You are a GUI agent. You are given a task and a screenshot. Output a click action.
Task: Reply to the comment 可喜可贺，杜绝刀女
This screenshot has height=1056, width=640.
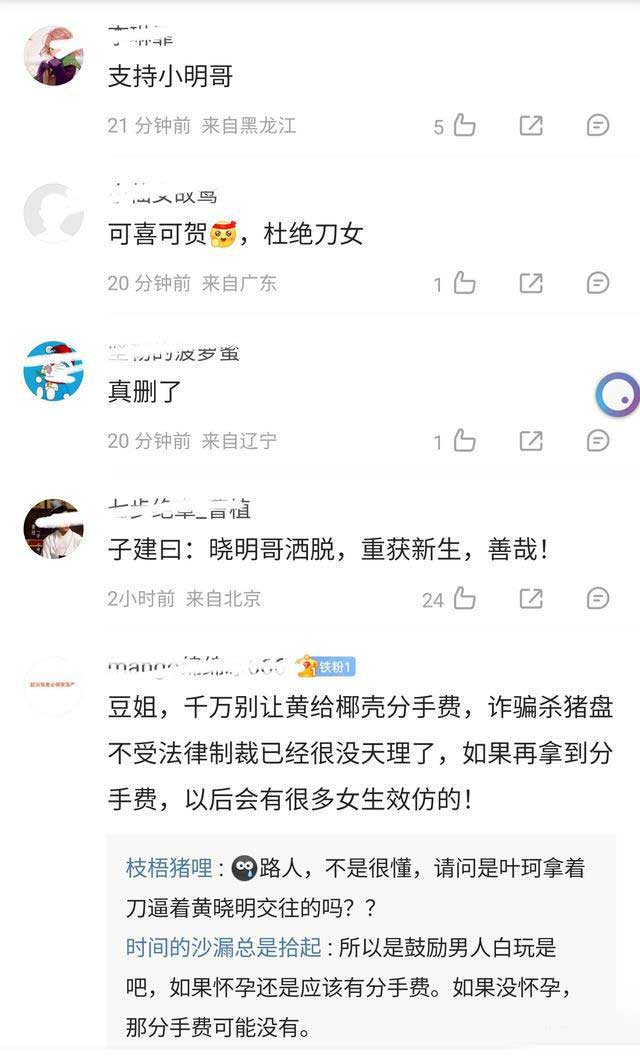point(598,284)
